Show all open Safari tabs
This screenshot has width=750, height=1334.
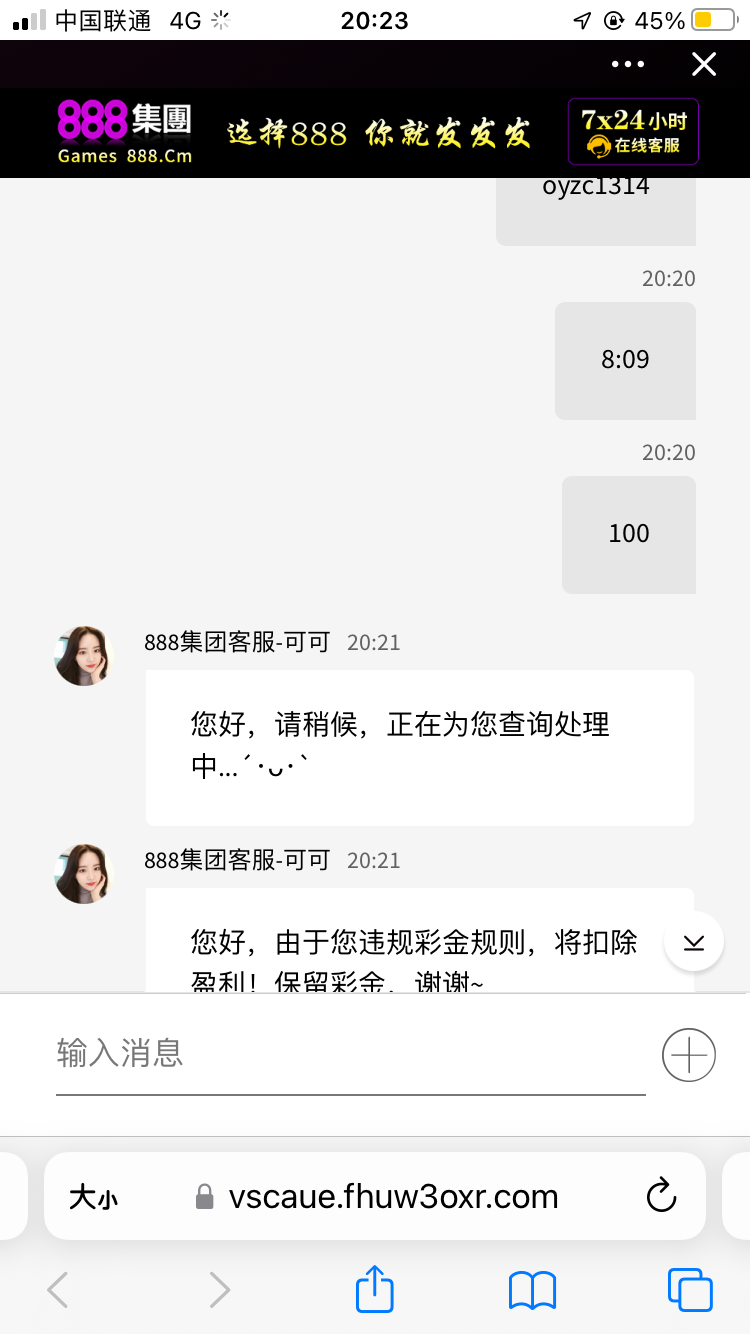689,1290
